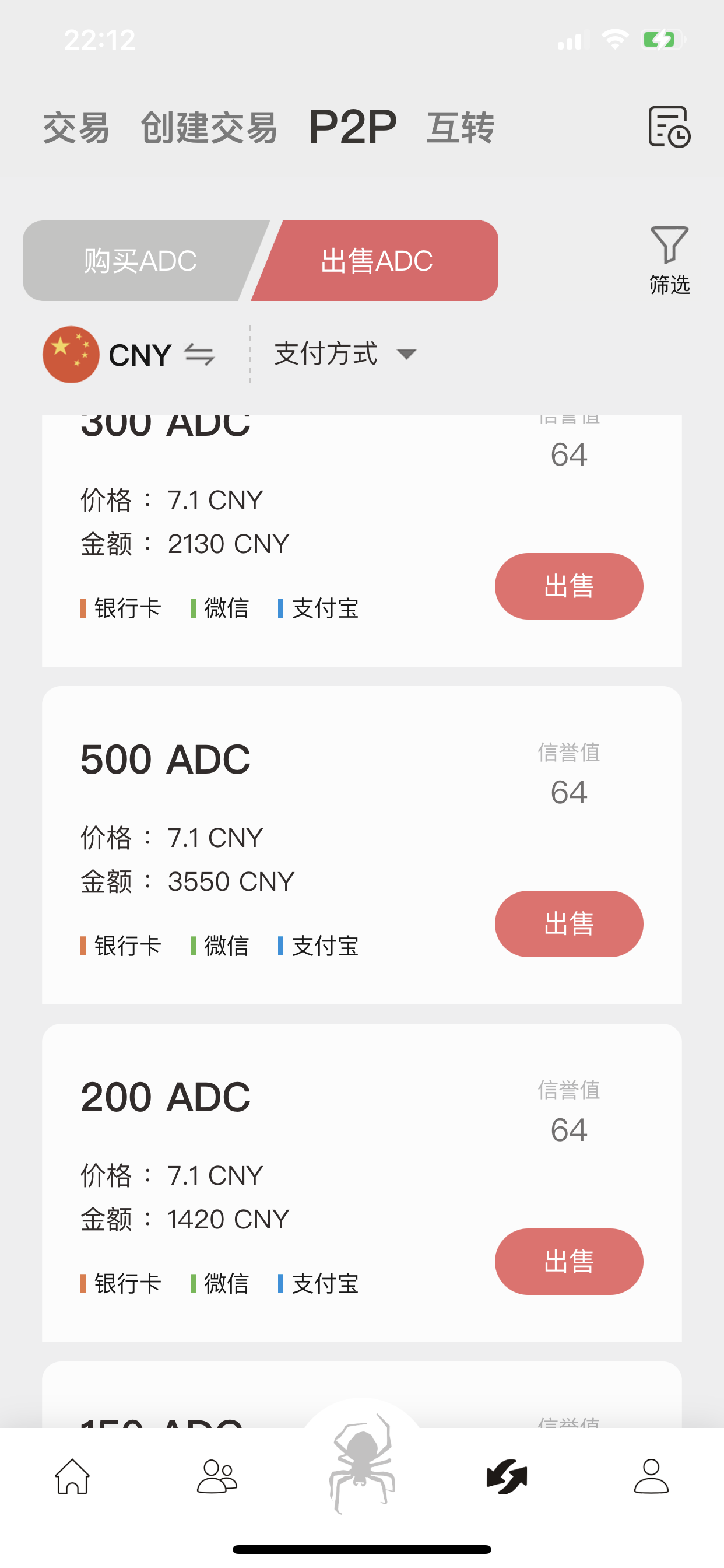Go to the home tab
The width and height of the screenshot is (724, 1568).
click(72, 1476)
